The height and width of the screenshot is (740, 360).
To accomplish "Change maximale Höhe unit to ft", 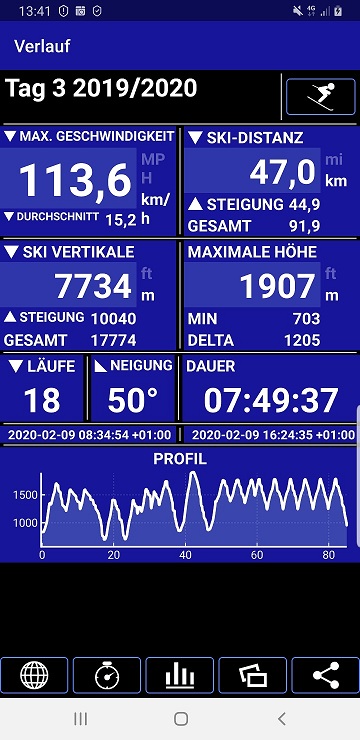I will point(331,273).
